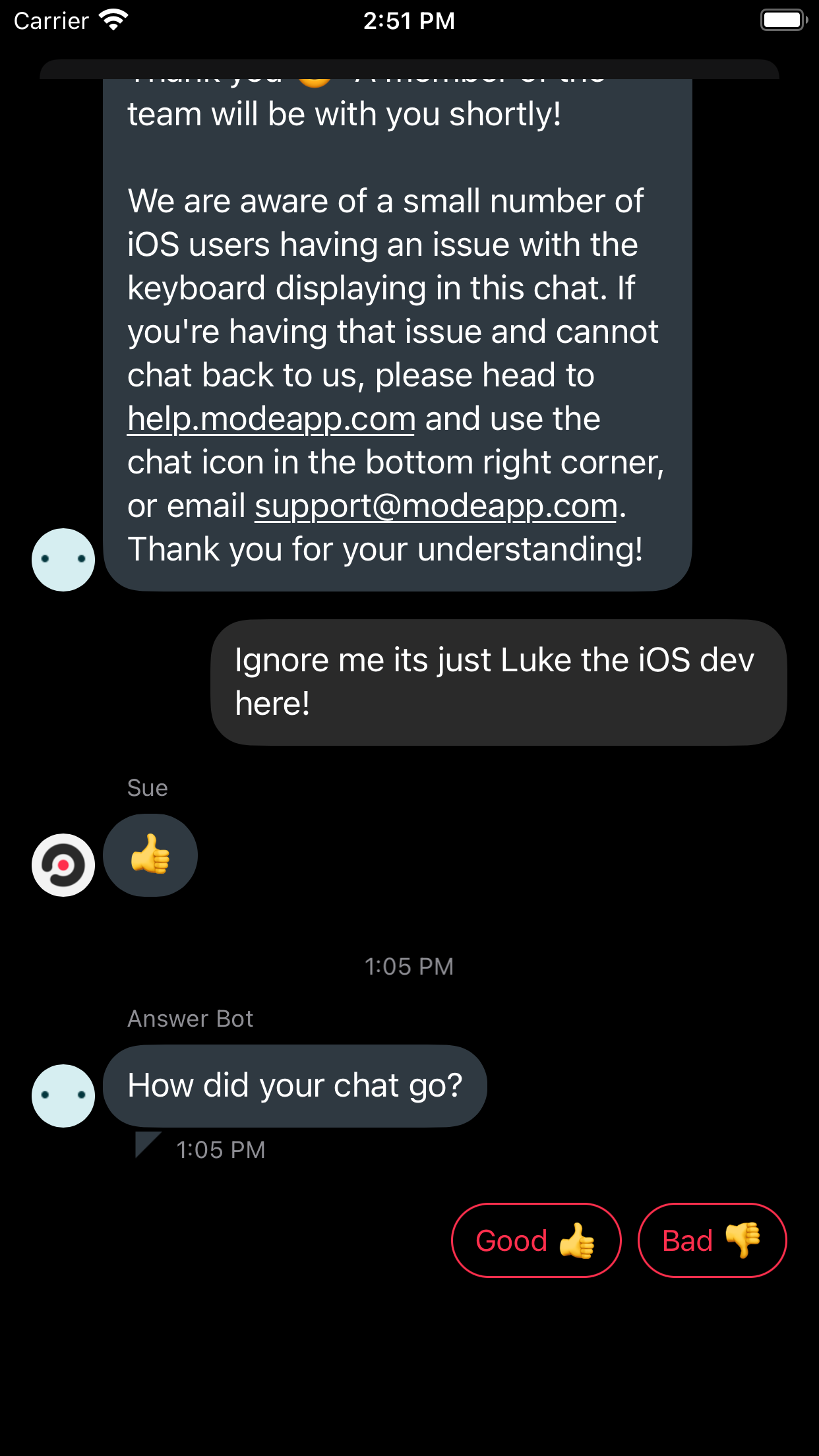Tap the support@modeapp.com email link
Viewport: 819px width, 1456px height.
point(436,506)
